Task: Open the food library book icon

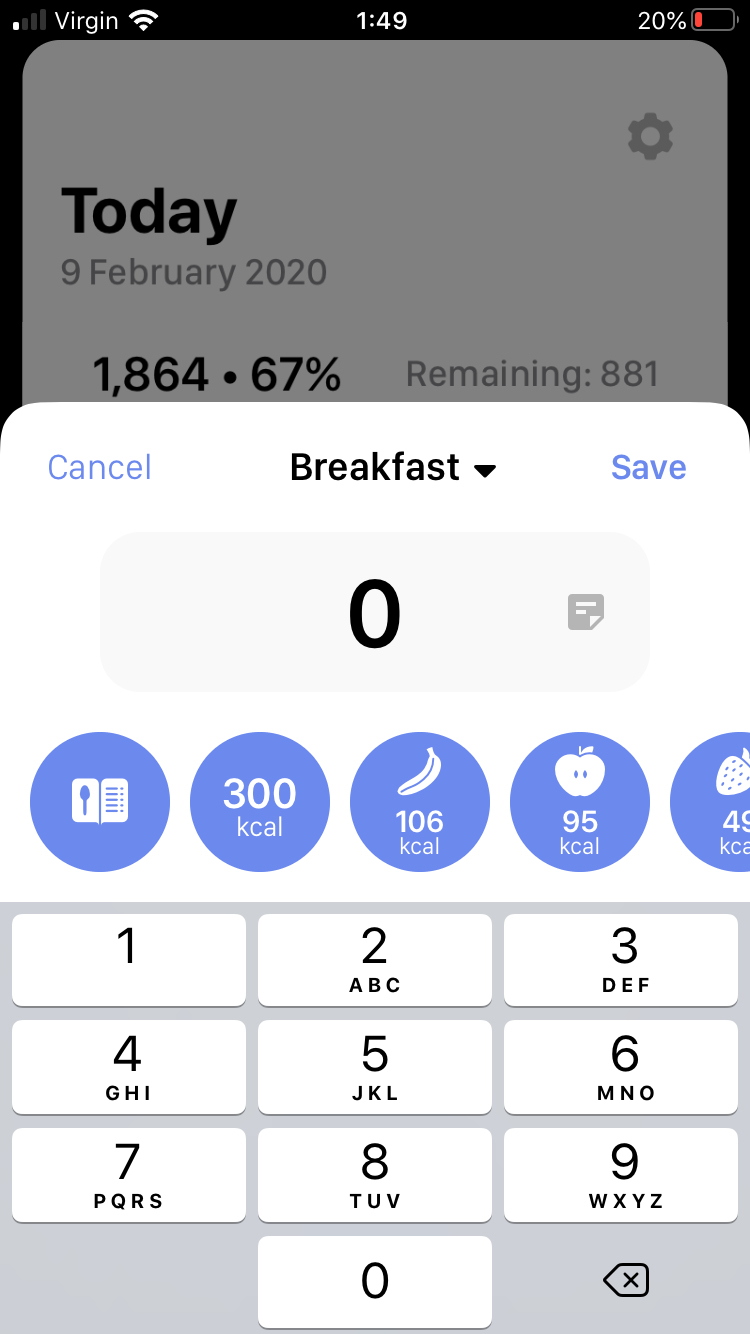Action: 100,802
